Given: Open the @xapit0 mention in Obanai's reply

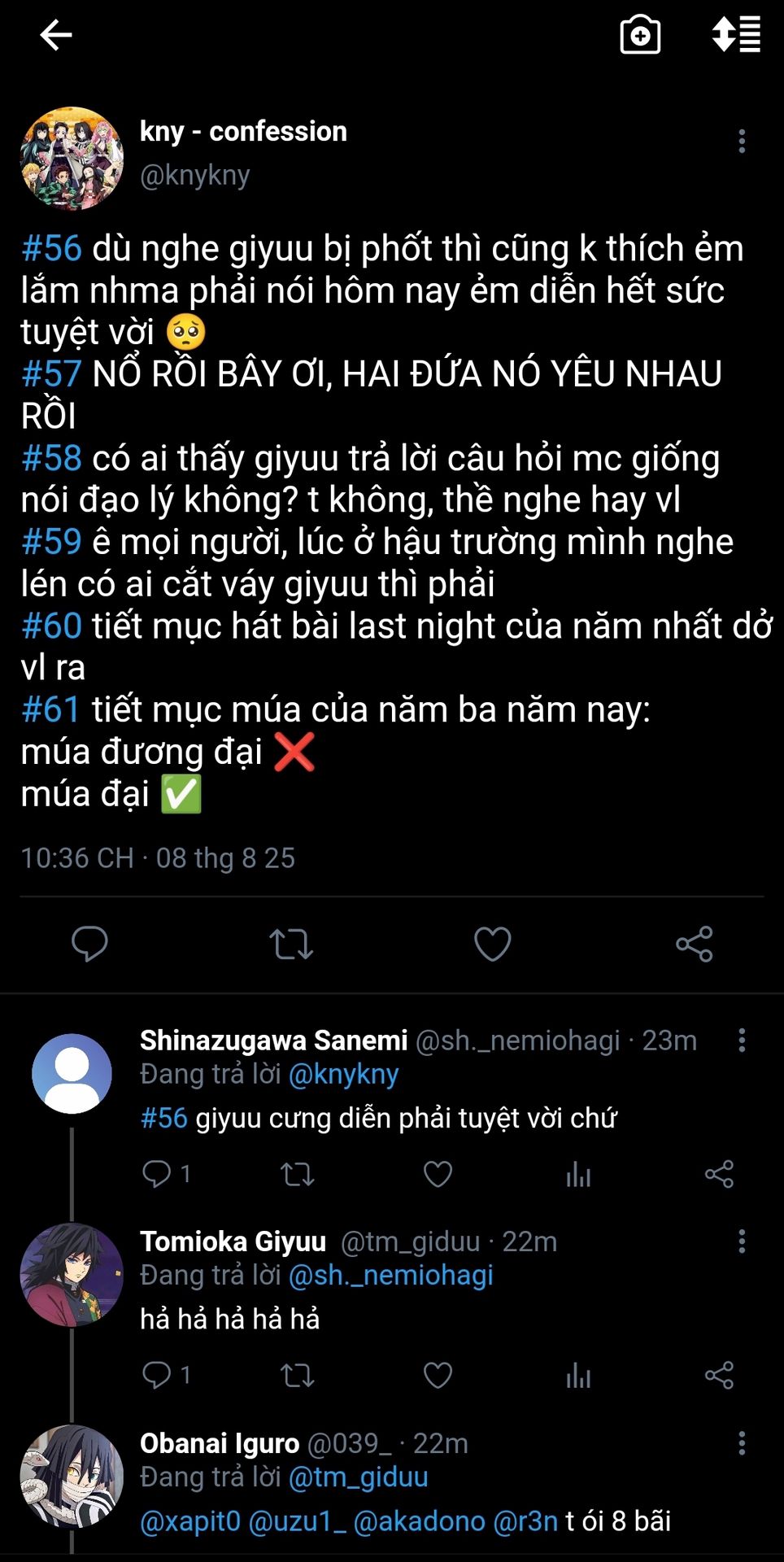Looking at the screenshot, I should click(x=190, y=1521).
